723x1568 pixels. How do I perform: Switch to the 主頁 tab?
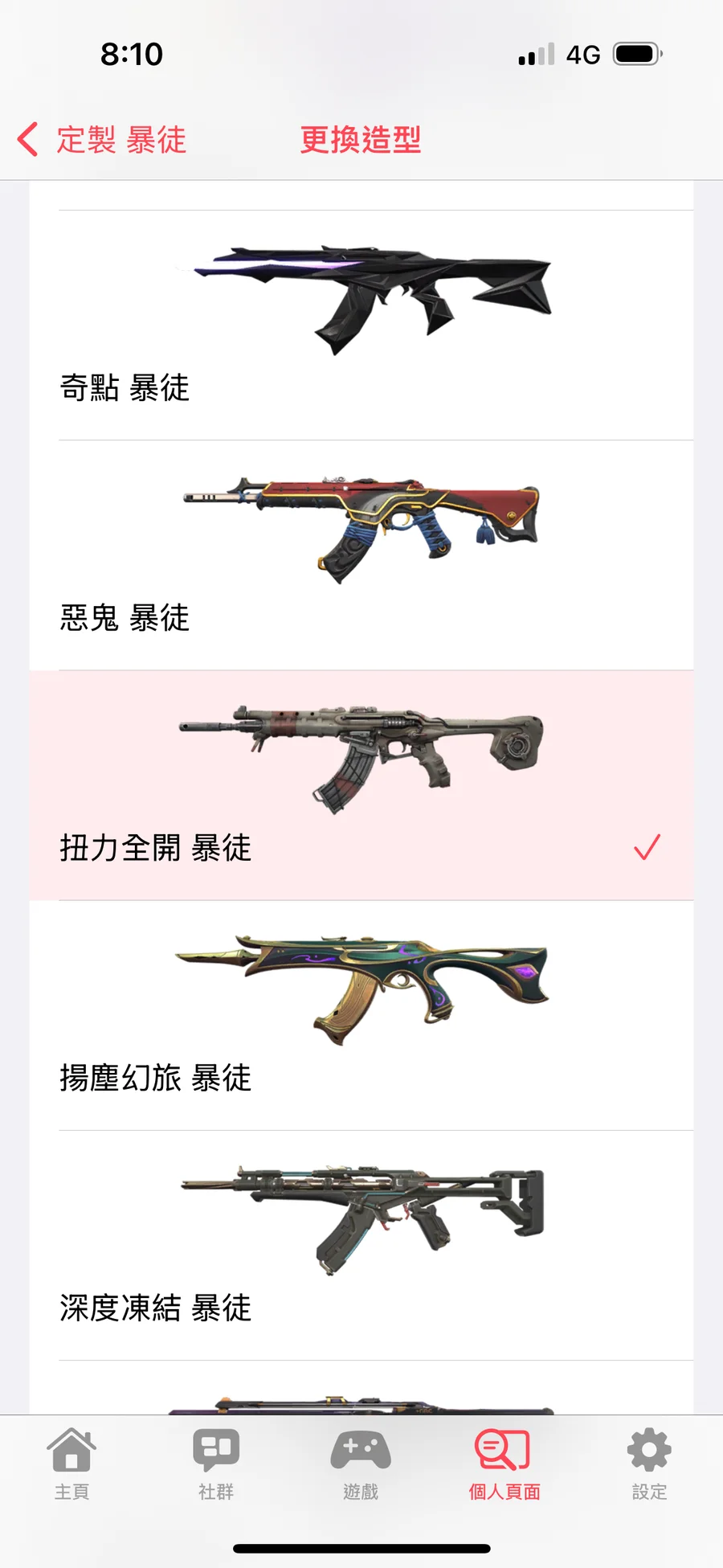click(72, 1464)
